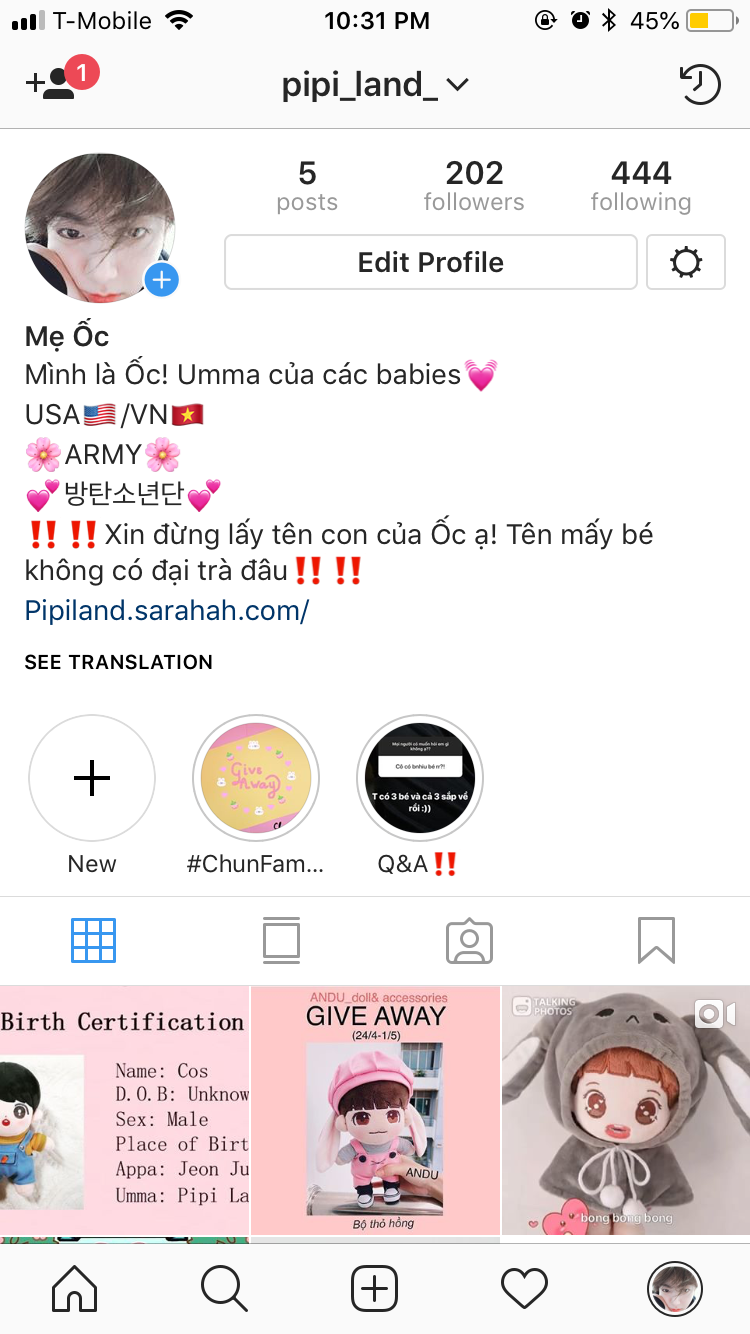Tap the Edit Profile button

(431, 262)
